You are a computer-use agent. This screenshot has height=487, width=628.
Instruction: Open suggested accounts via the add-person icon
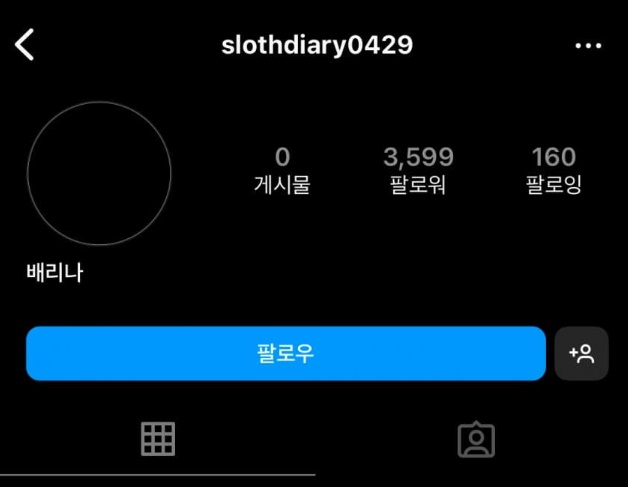click(x=581, y=353)
